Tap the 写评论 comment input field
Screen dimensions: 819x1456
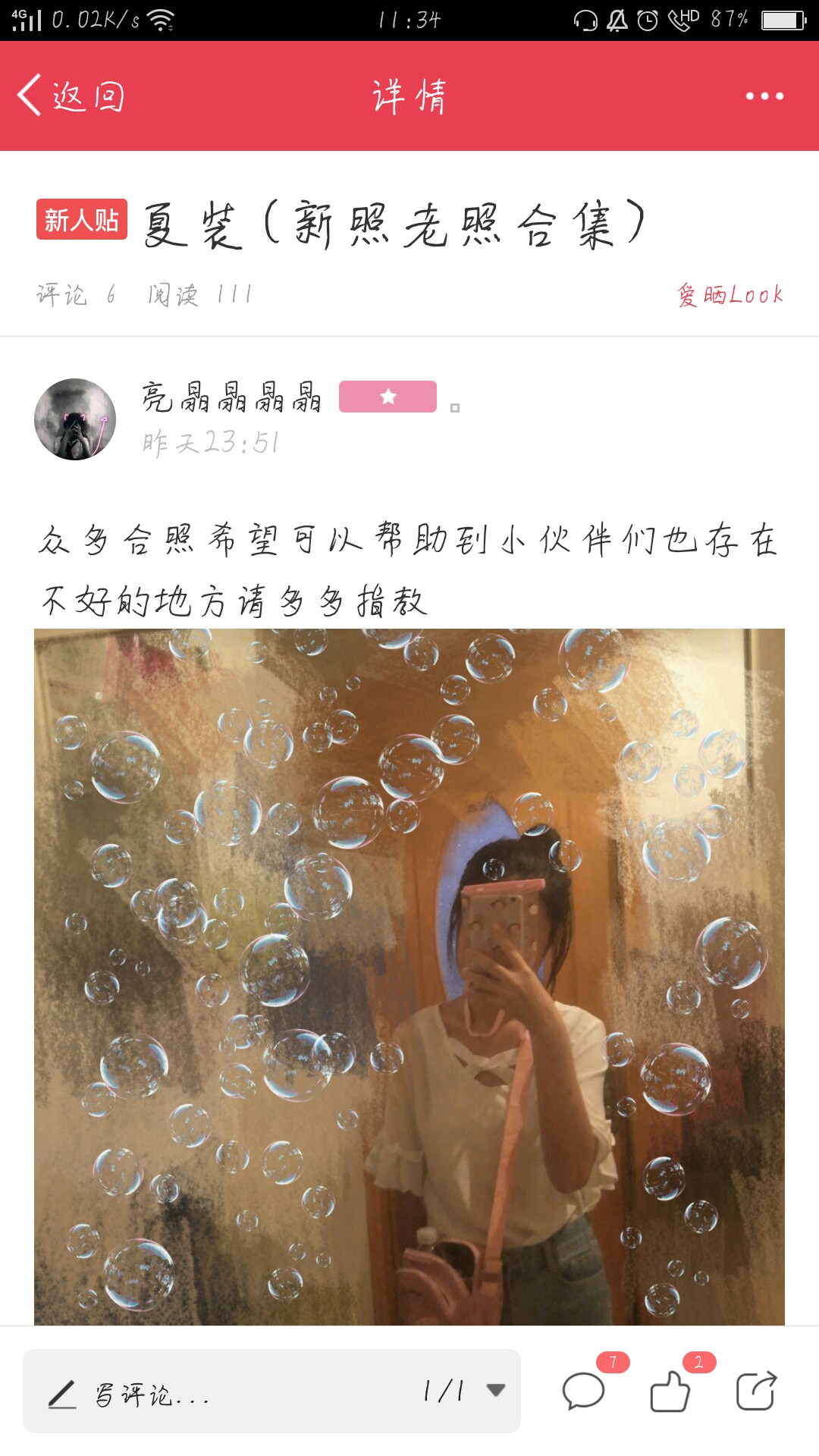click(220, 1392)
